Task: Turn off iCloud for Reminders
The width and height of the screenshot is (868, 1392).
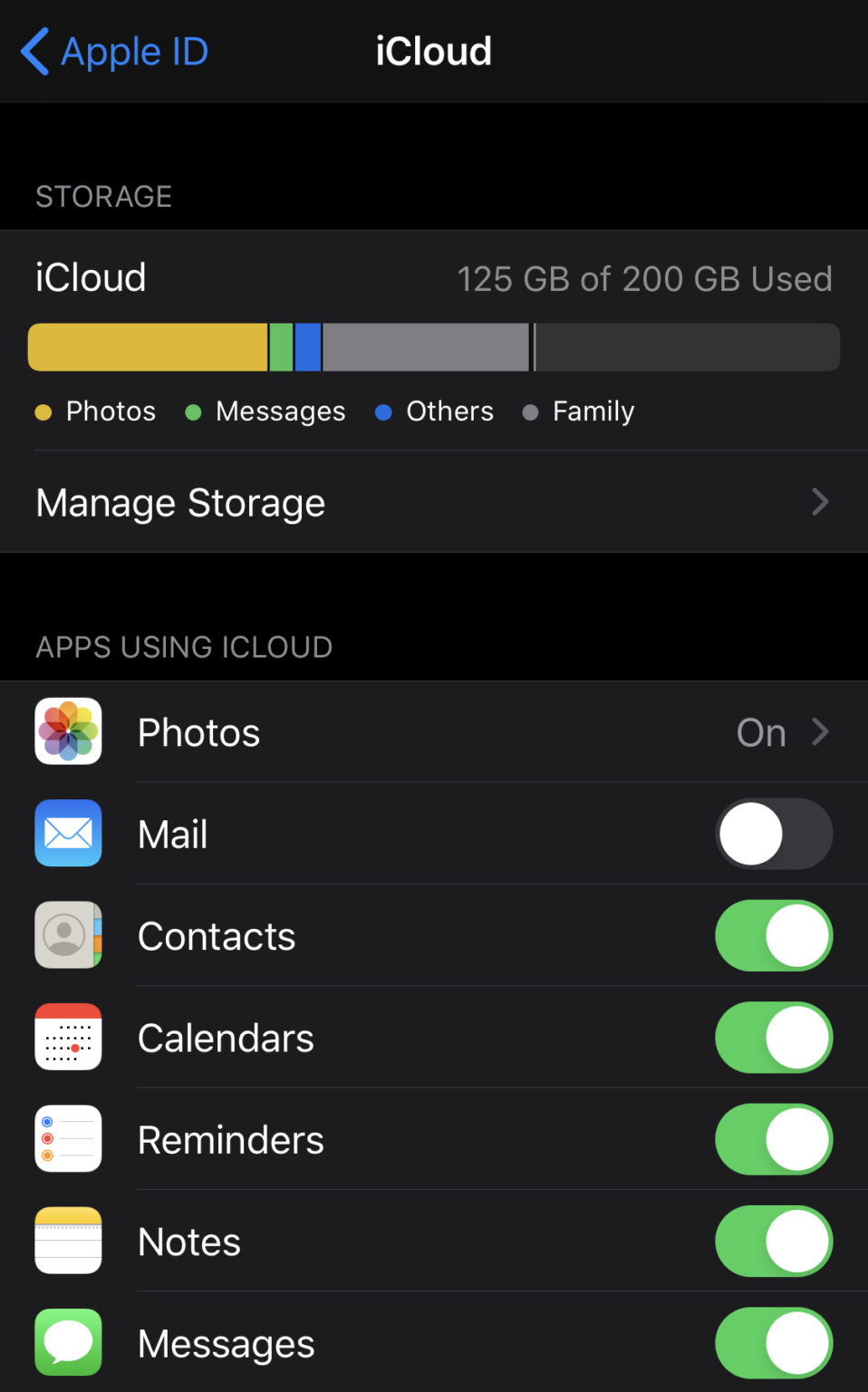Action: (x=774, y=1139)
